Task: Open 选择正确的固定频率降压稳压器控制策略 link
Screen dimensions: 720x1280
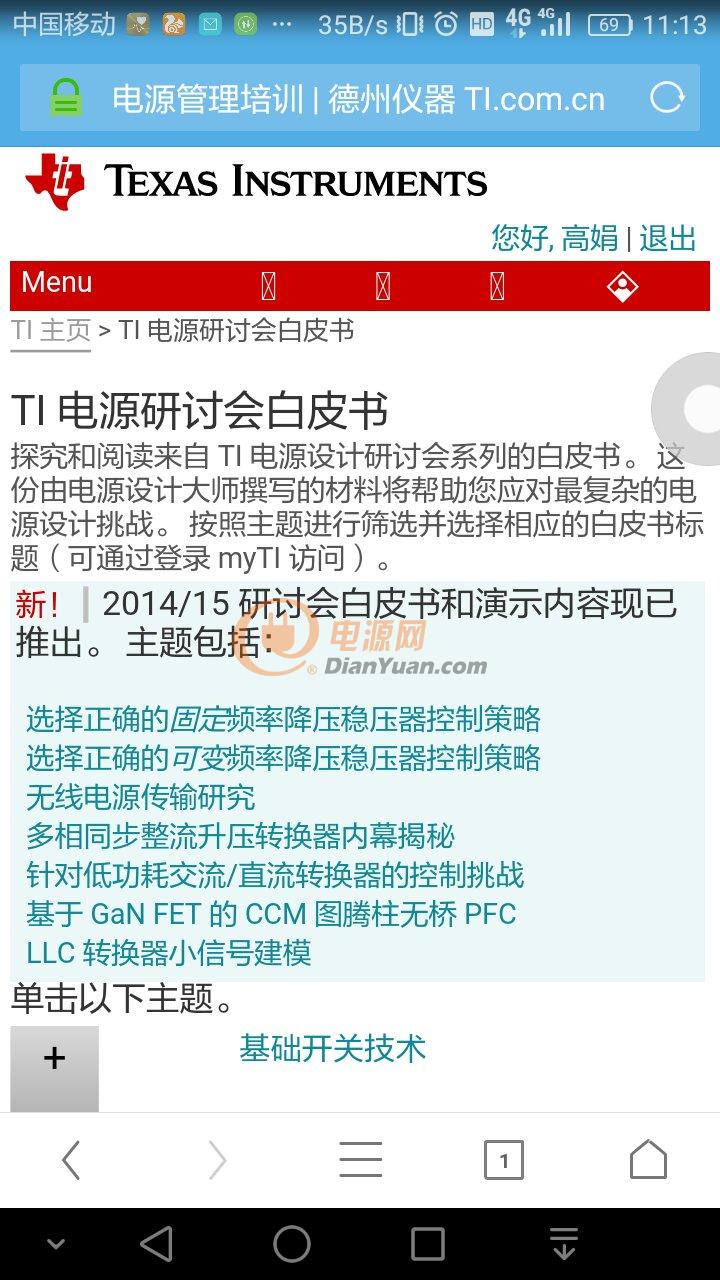Action: point(283,719)
